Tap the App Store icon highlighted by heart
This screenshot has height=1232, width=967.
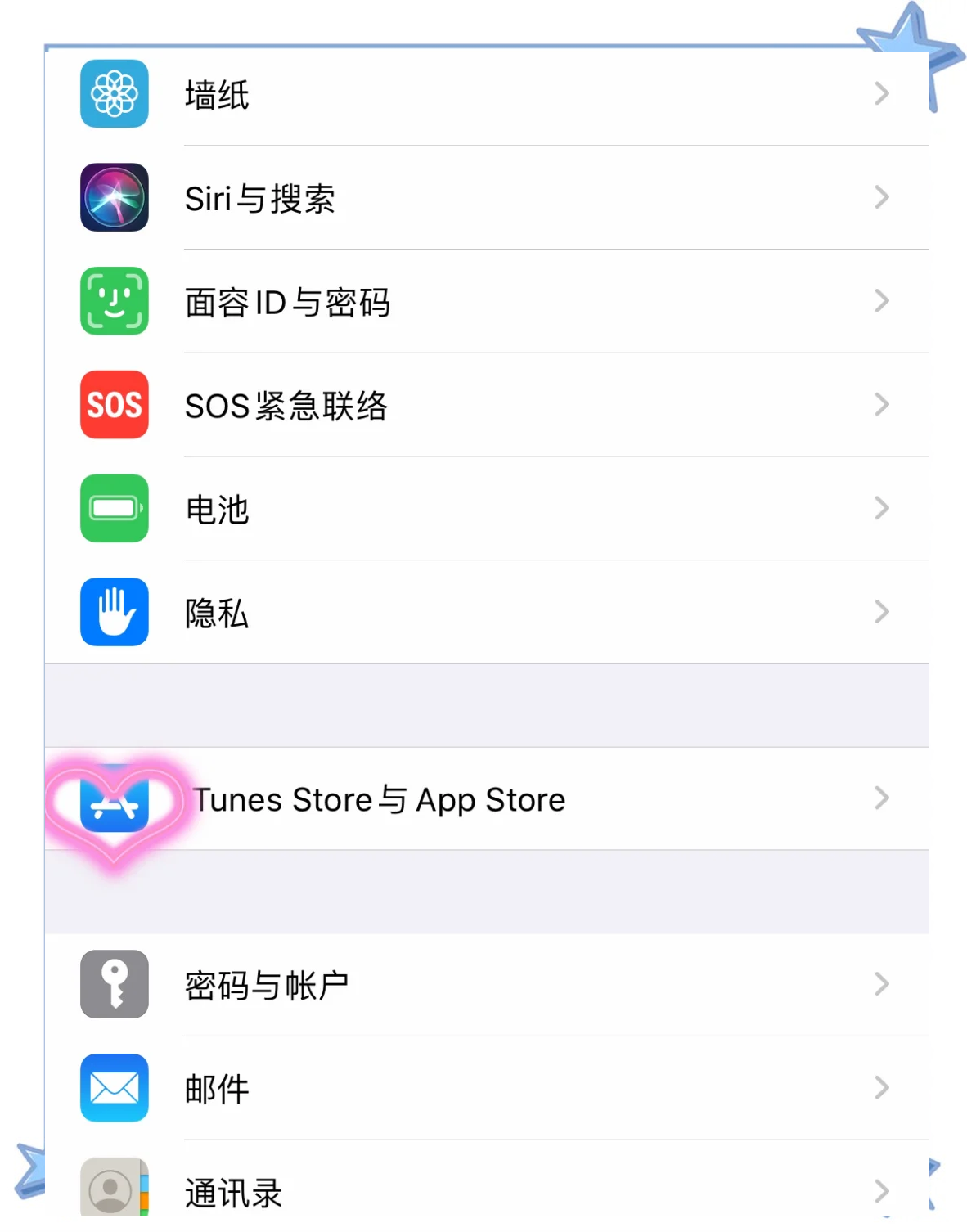click(114, 799)
